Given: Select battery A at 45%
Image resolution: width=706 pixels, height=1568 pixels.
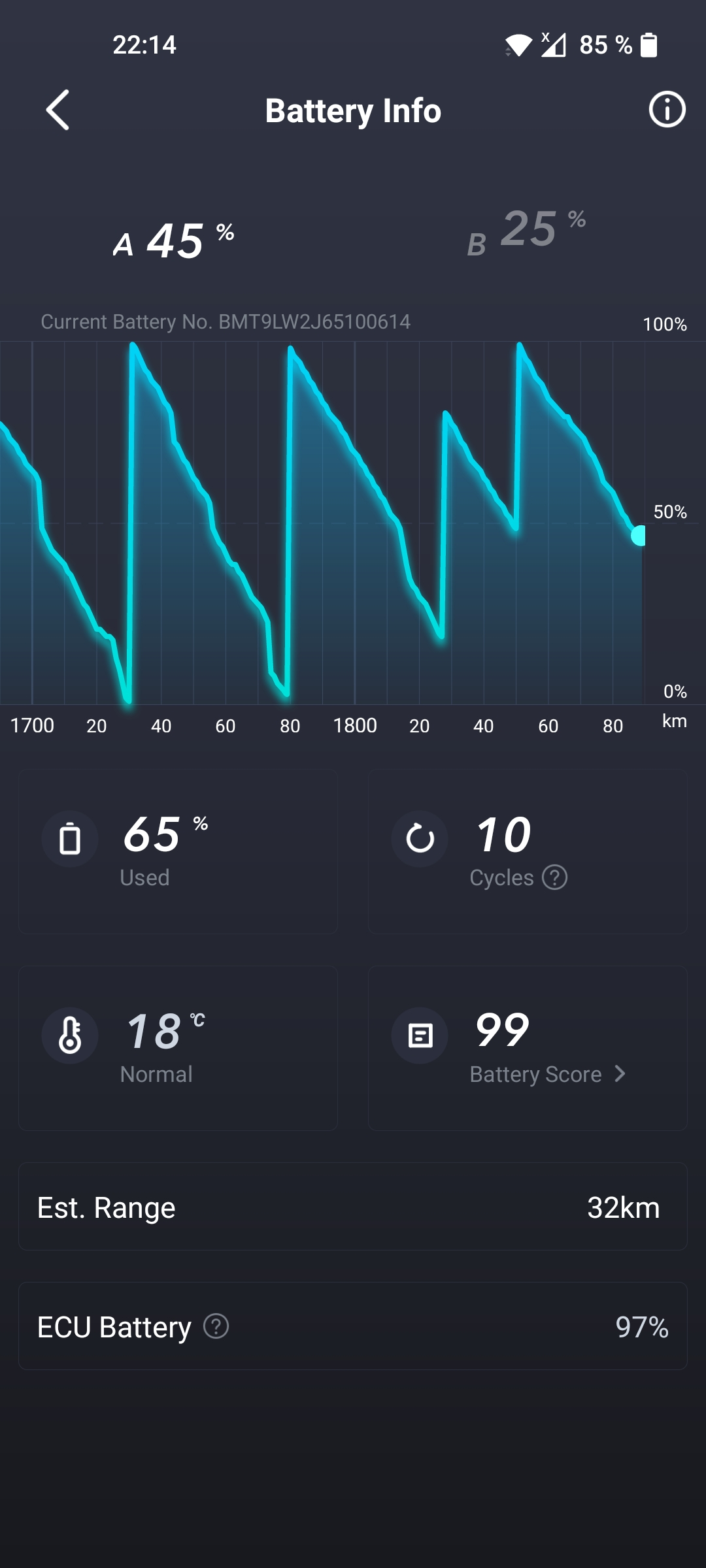Looking at the screenshot, I should (x=174, y=240).
